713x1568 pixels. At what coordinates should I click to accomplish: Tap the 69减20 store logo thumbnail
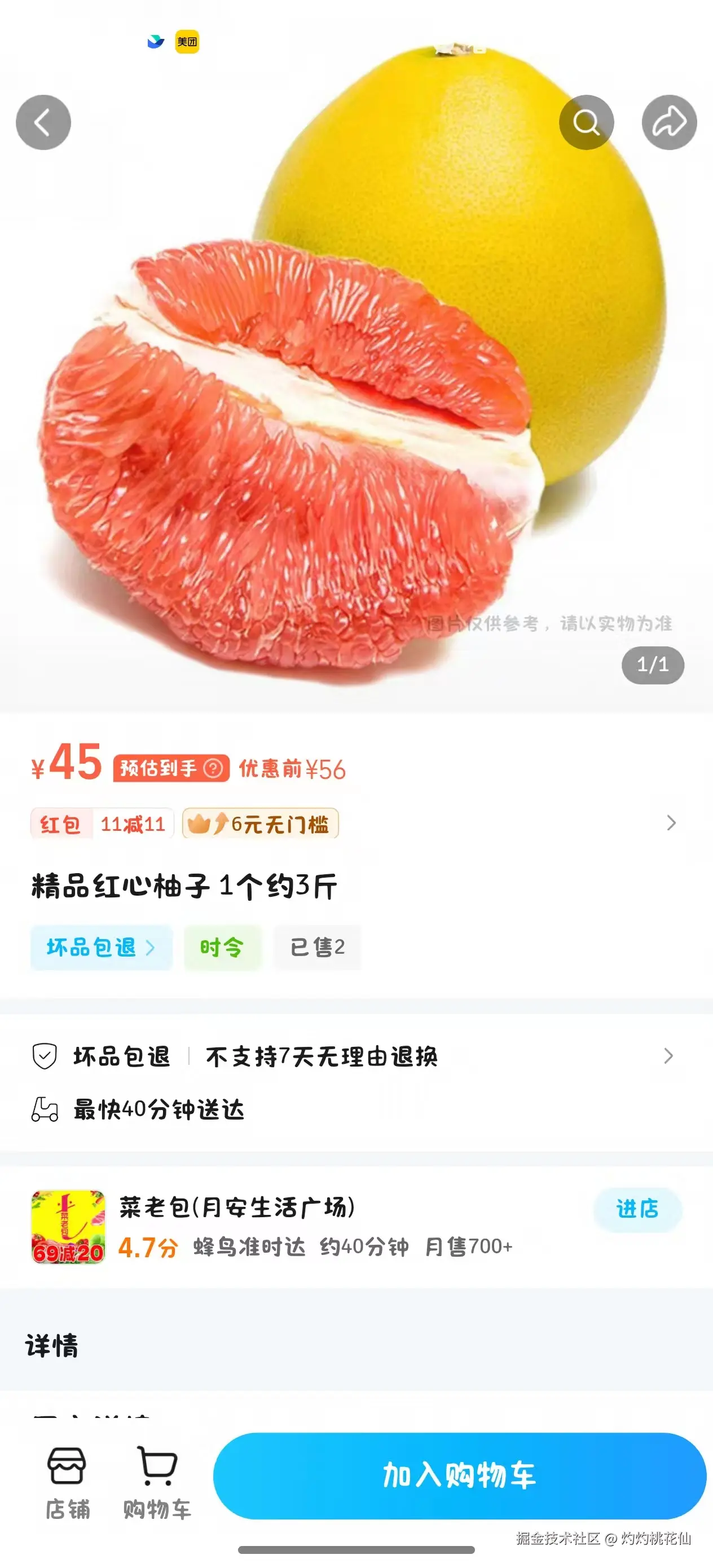coord(67,1227)
